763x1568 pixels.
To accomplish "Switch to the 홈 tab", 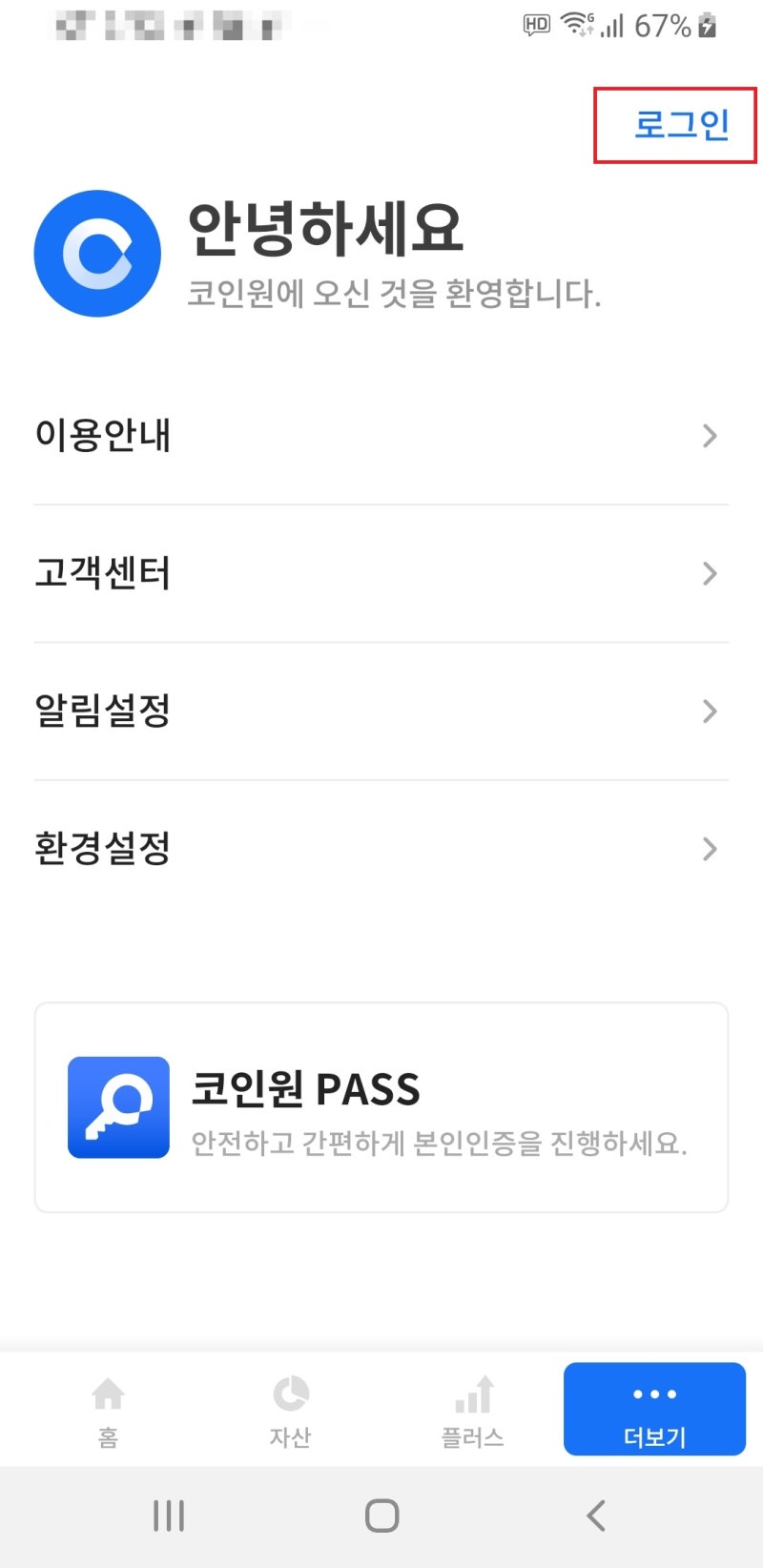I will coord(107,1410).
